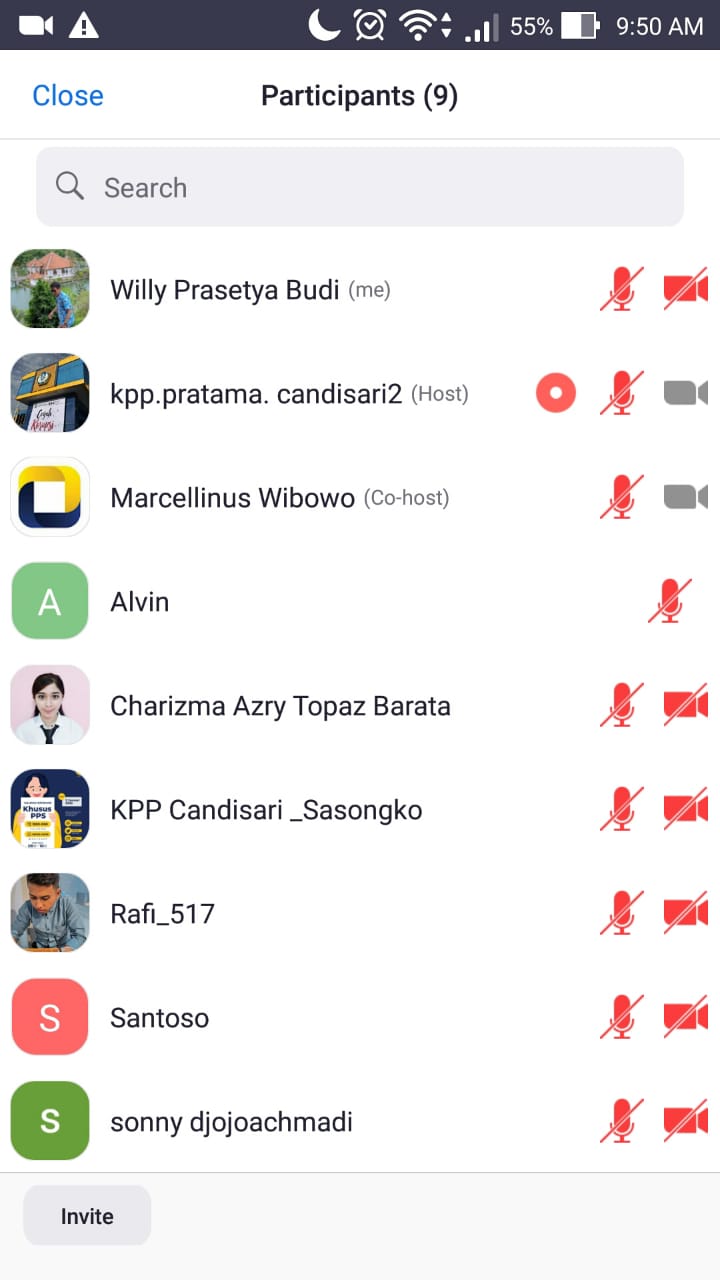Select KPP Candisari _Sasongko participant
The image size is (720, 1280).
[266, 810]
